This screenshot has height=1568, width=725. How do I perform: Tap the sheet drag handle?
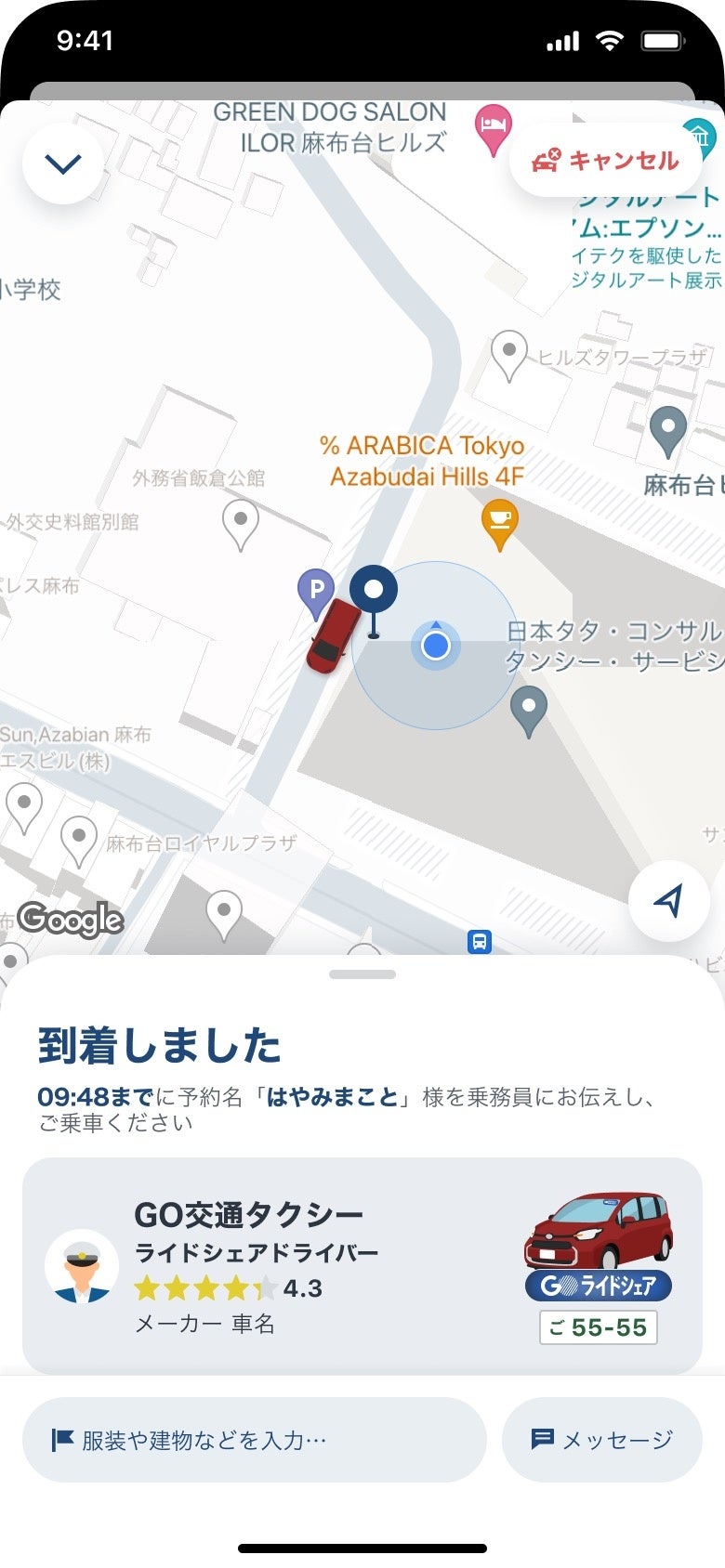coord(362,974)
